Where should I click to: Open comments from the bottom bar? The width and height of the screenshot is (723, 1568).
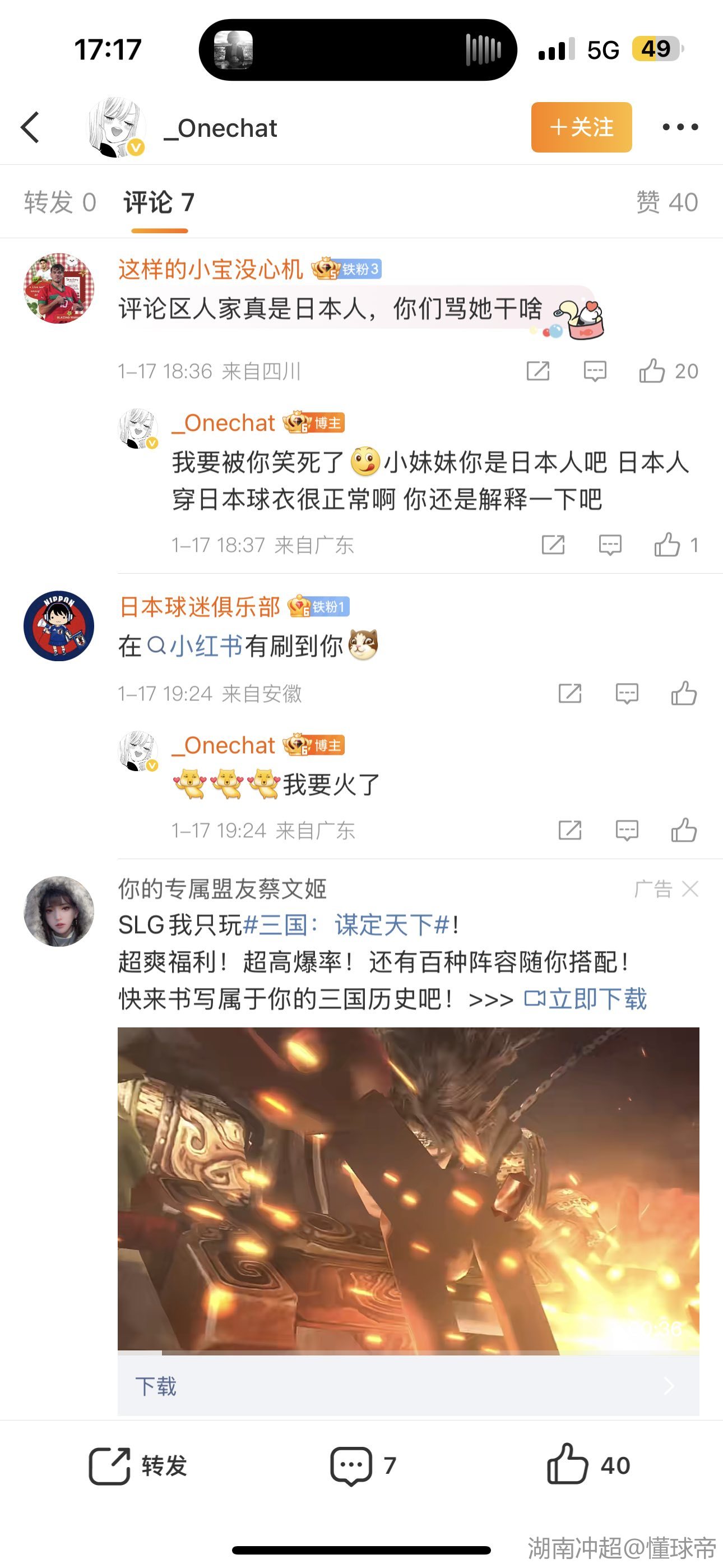pyautogui.click(x=363, y=1466)
